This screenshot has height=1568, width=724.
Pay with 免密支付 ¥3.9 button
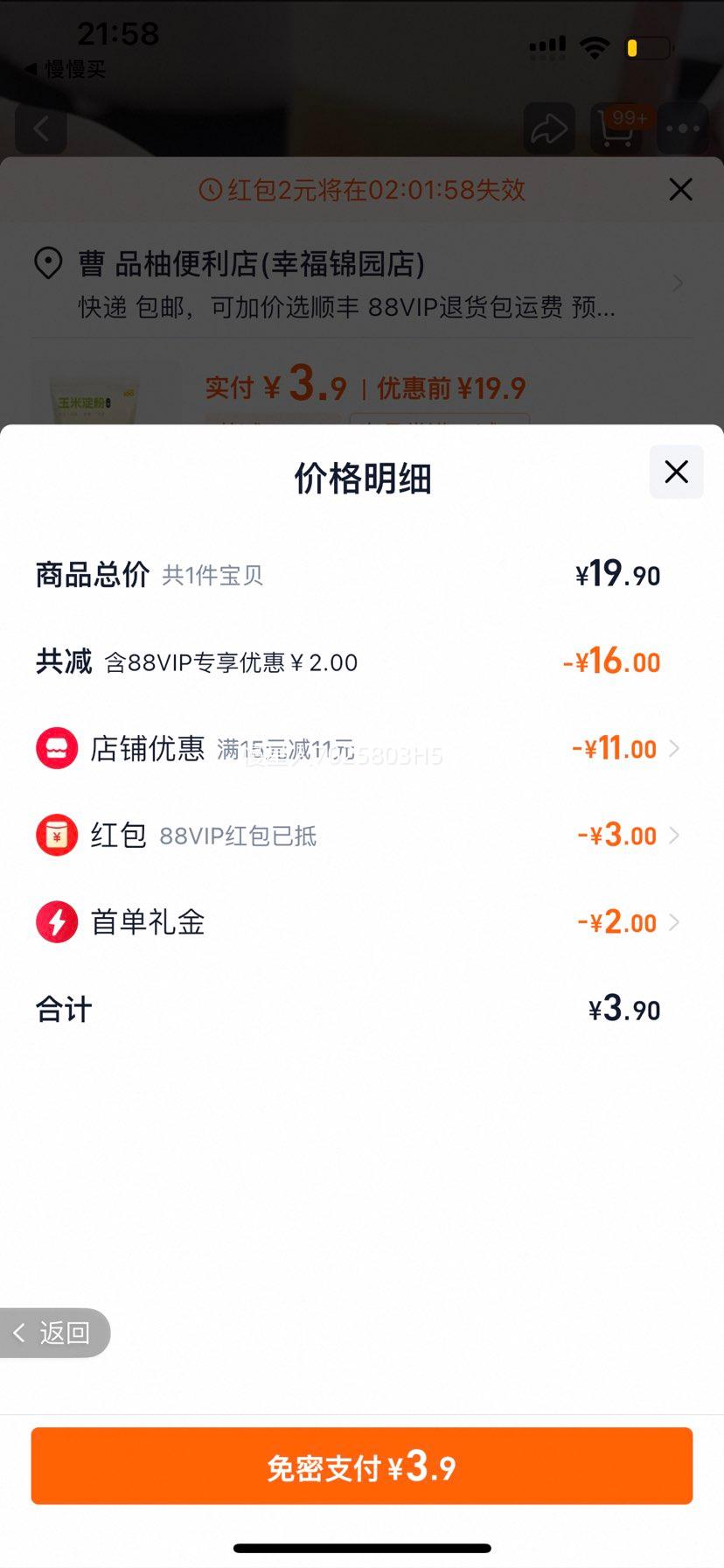click(x=362, y=1466)
